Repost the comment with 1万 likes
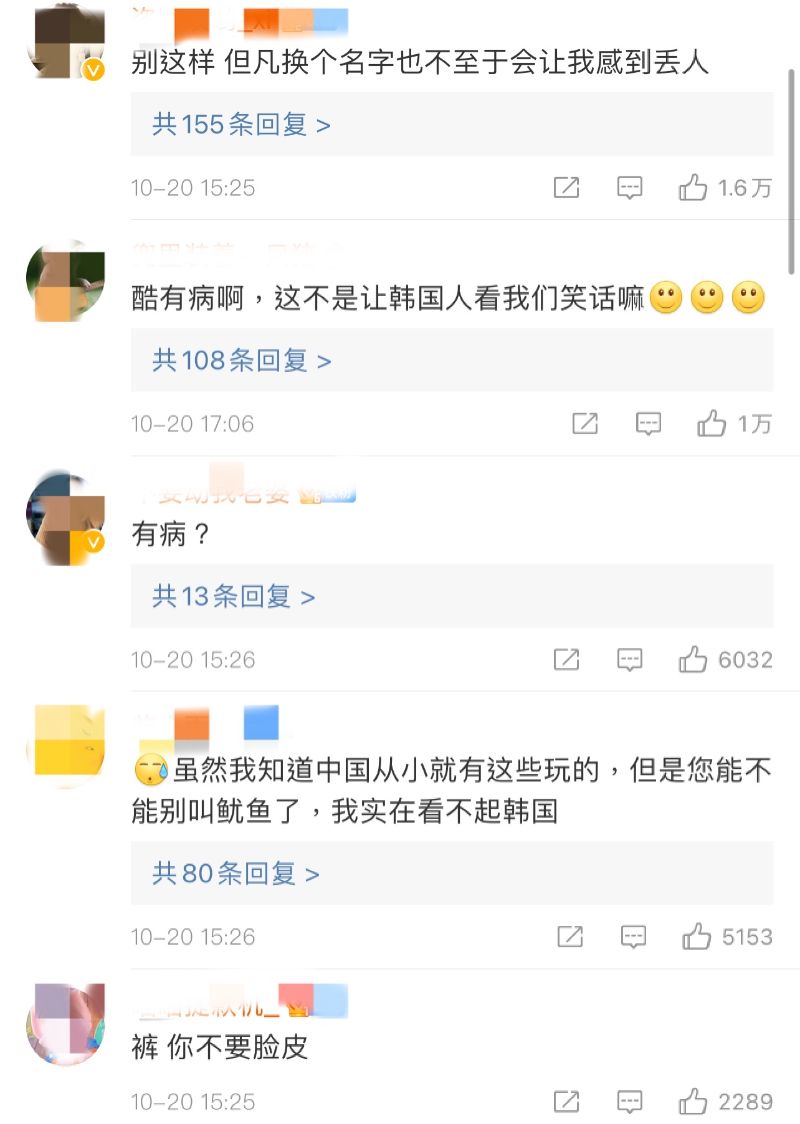Screen dimensions: 800x1124 [x=585, y=424]
